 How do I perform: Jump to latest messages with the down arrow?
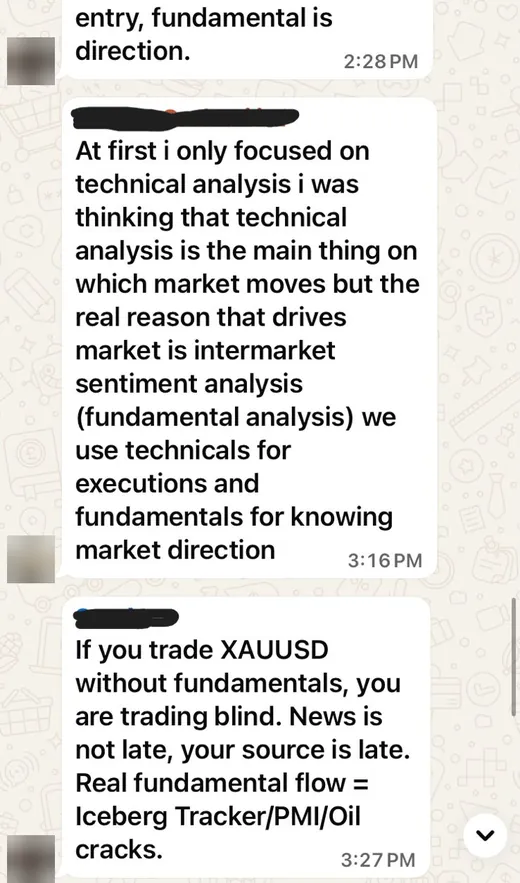[486, 835]
